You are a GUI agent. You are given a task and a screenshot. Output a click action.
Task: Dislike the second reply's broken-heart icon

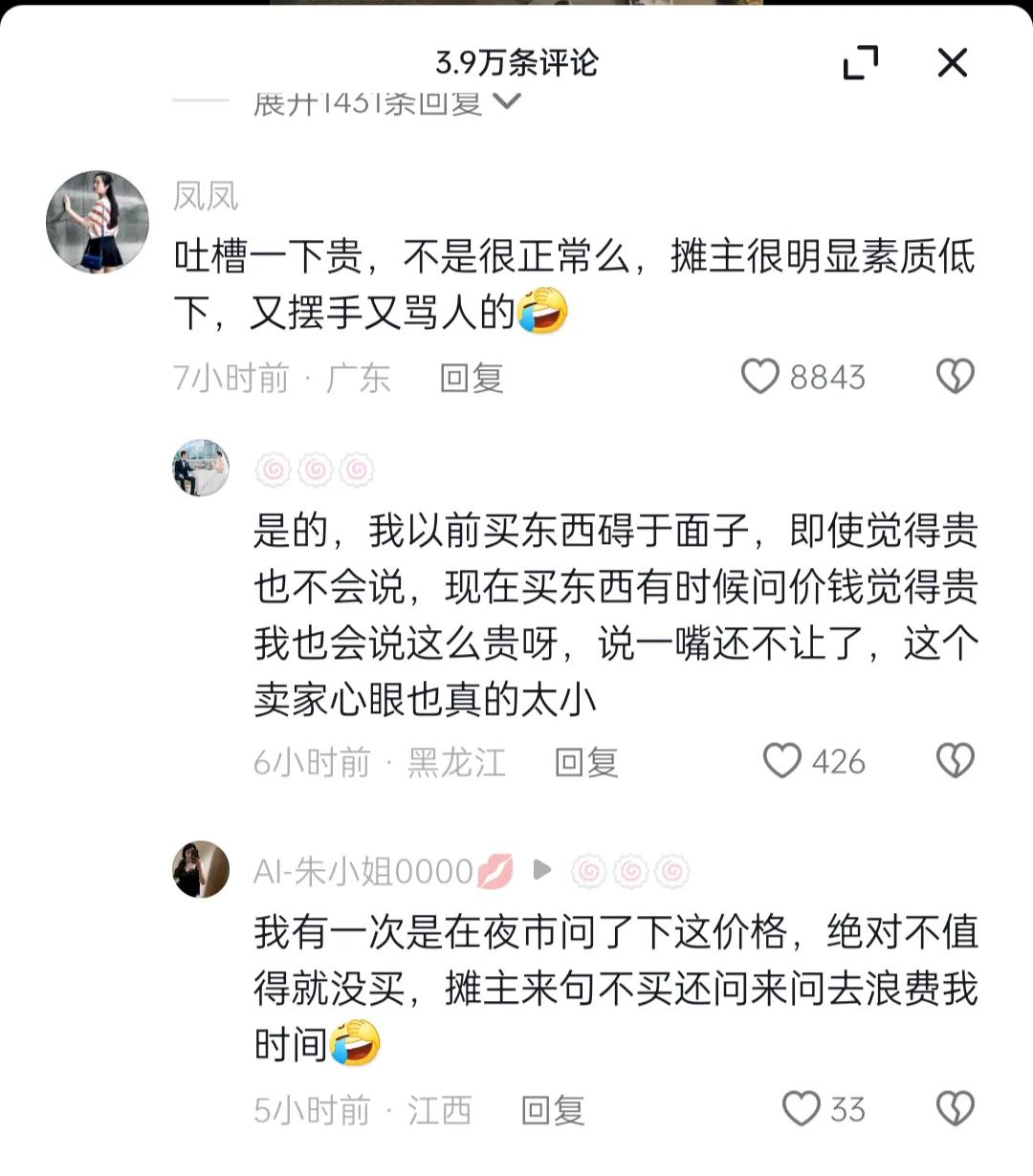[x=954, y=762]
